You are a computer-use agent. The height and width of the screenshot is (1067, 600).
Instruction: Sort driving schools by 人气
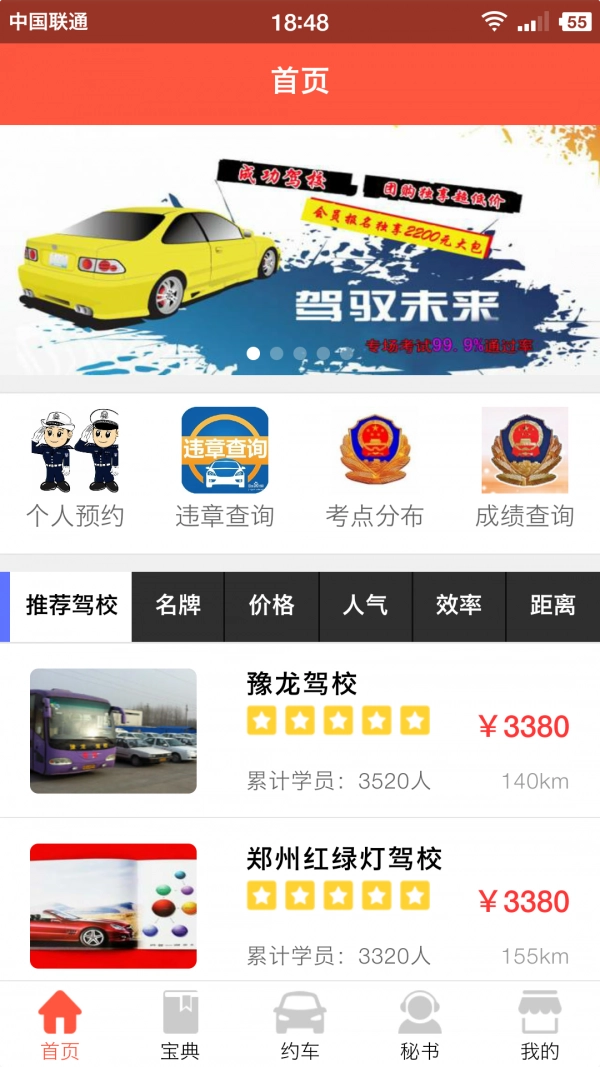(365, 606)
